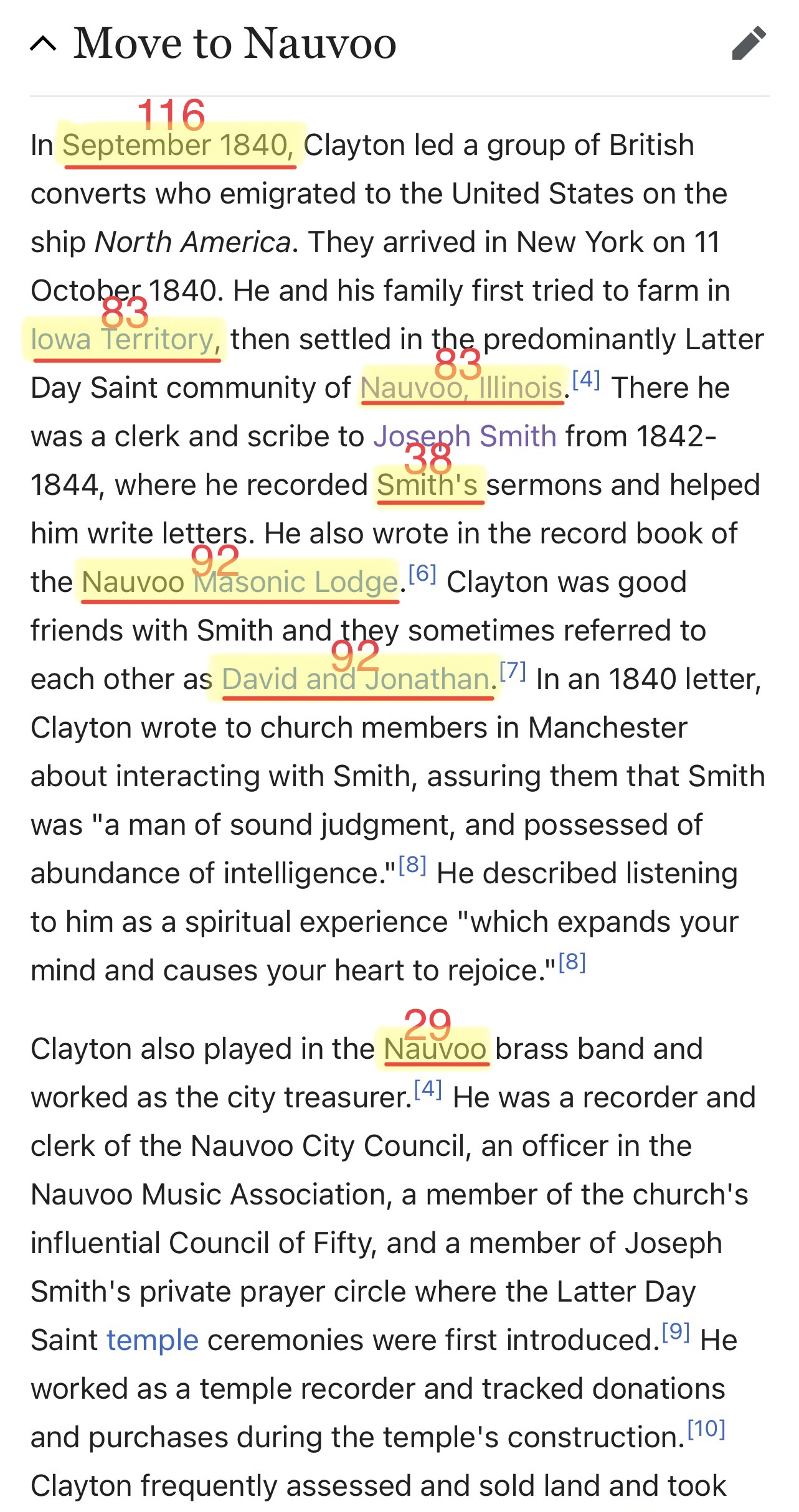View citation 4 after city treasurer
The image size is (799, 1512).
coord(428,1089)
